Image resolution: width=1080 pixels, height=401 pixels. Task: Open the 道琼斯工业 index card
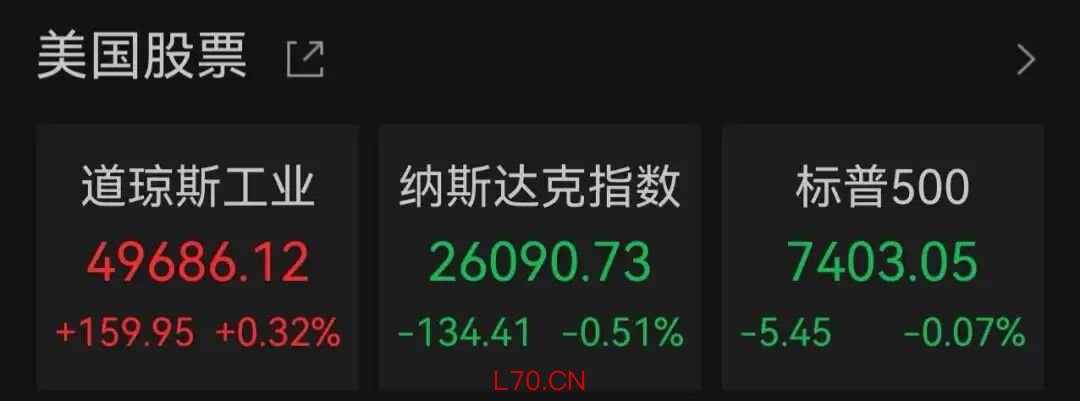[198, 257]
